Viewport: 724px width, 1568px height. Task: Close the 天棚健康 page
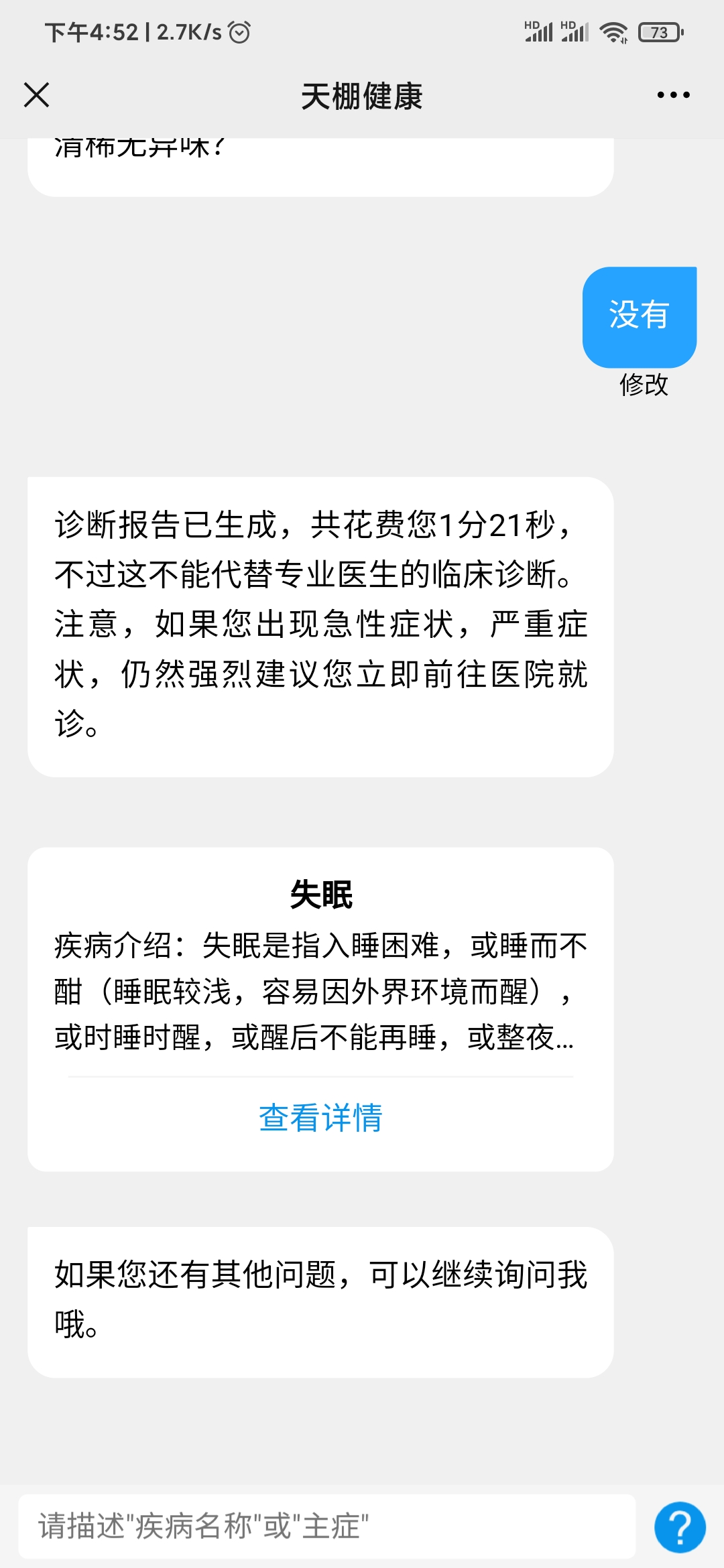point(37,94)
